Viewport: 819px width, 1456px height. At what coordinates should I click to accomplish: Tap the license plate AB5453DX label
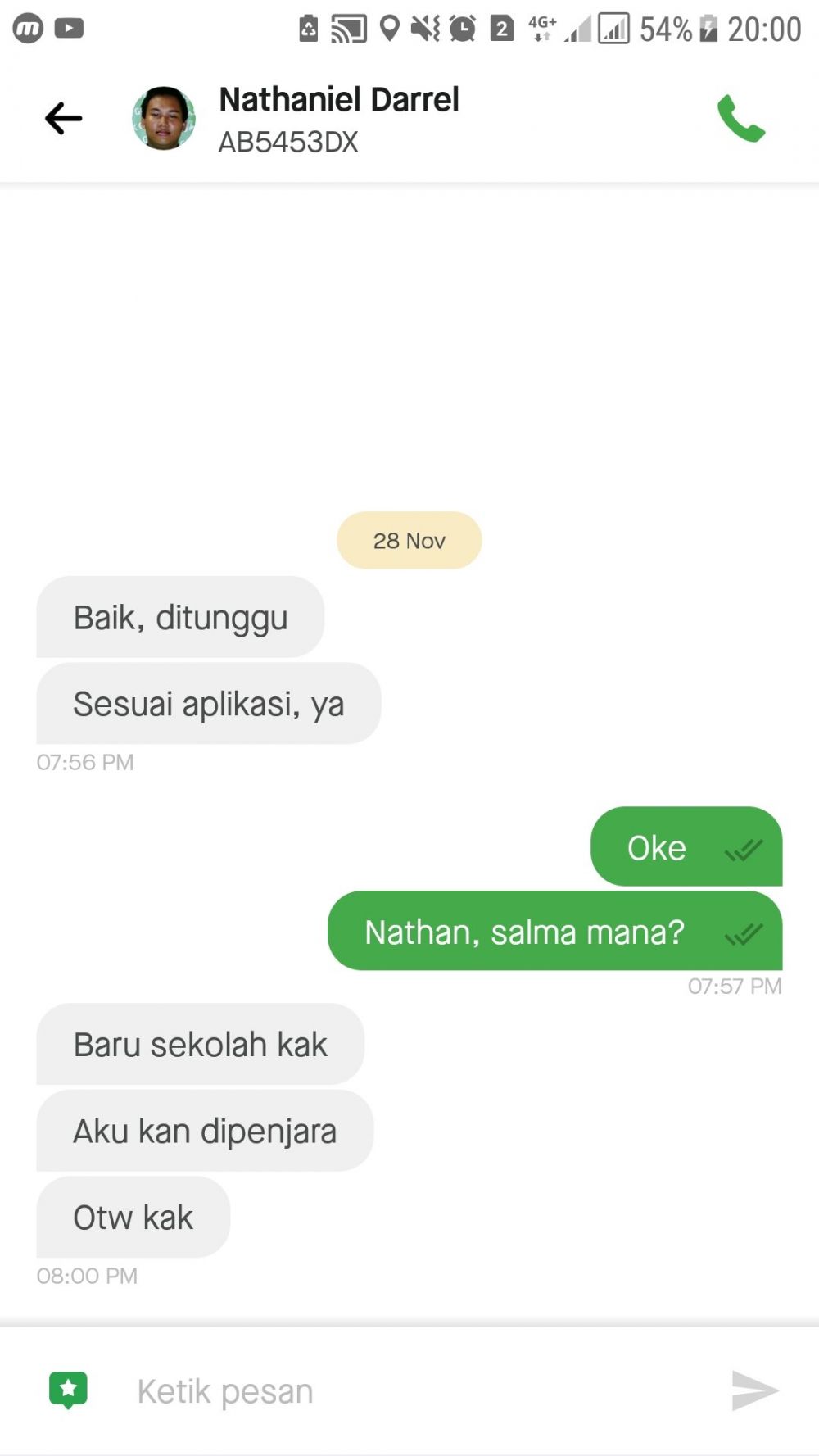point(287,142)
